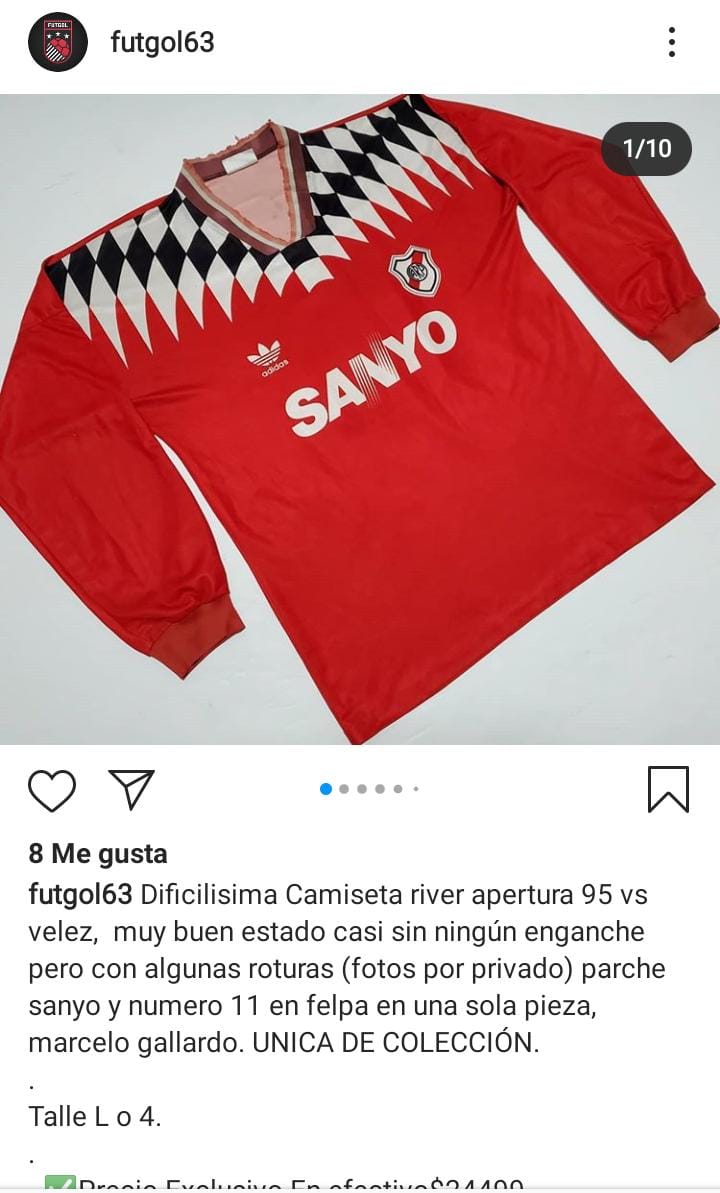This screenshot has width=720, height=1193.
Task: Open the three-dot overflow menu
Action: click(671, 42)
